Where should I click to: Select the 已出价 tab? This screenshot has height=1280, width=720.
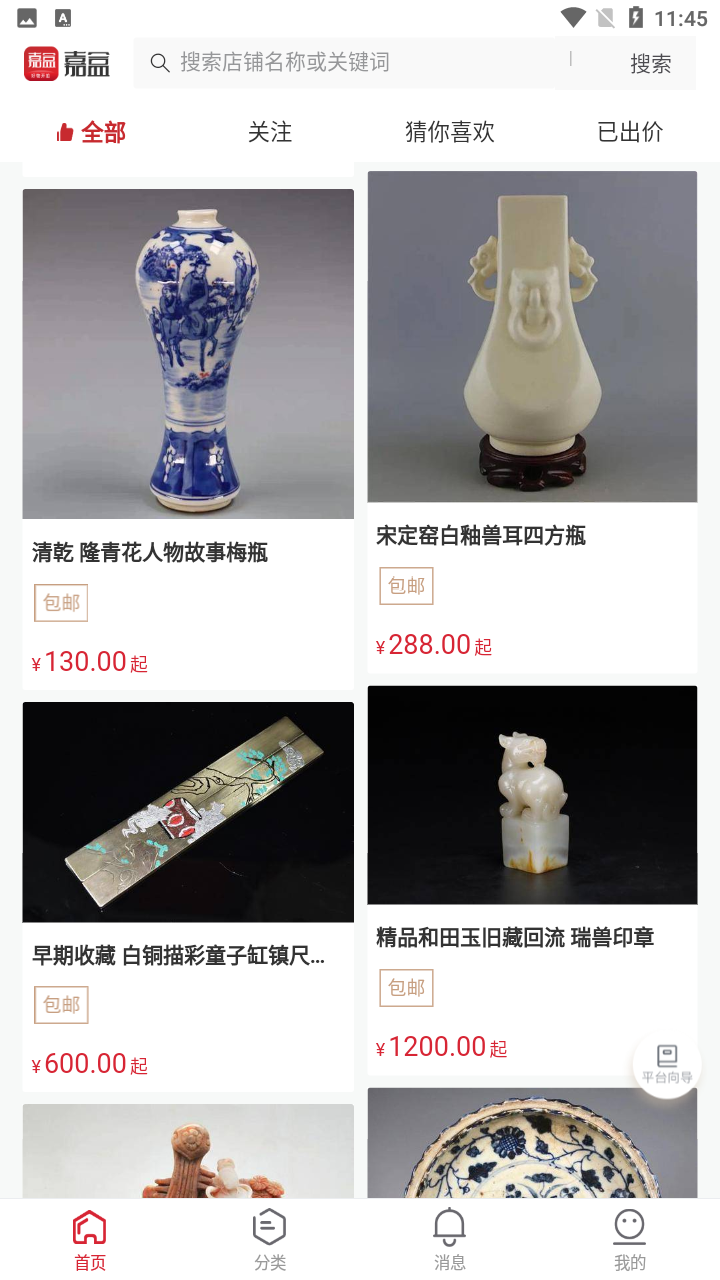pos(630,132)
